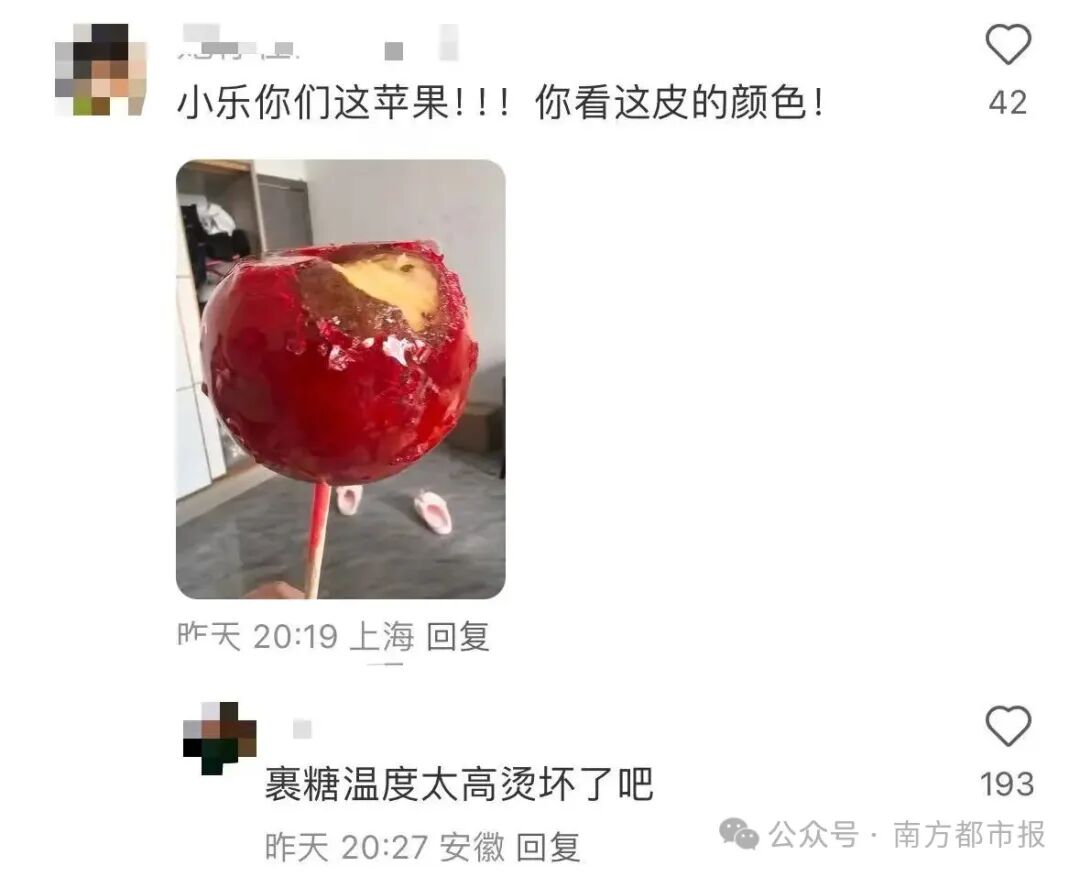Like the reply with 193 likes

click(x=1007, y=727)
